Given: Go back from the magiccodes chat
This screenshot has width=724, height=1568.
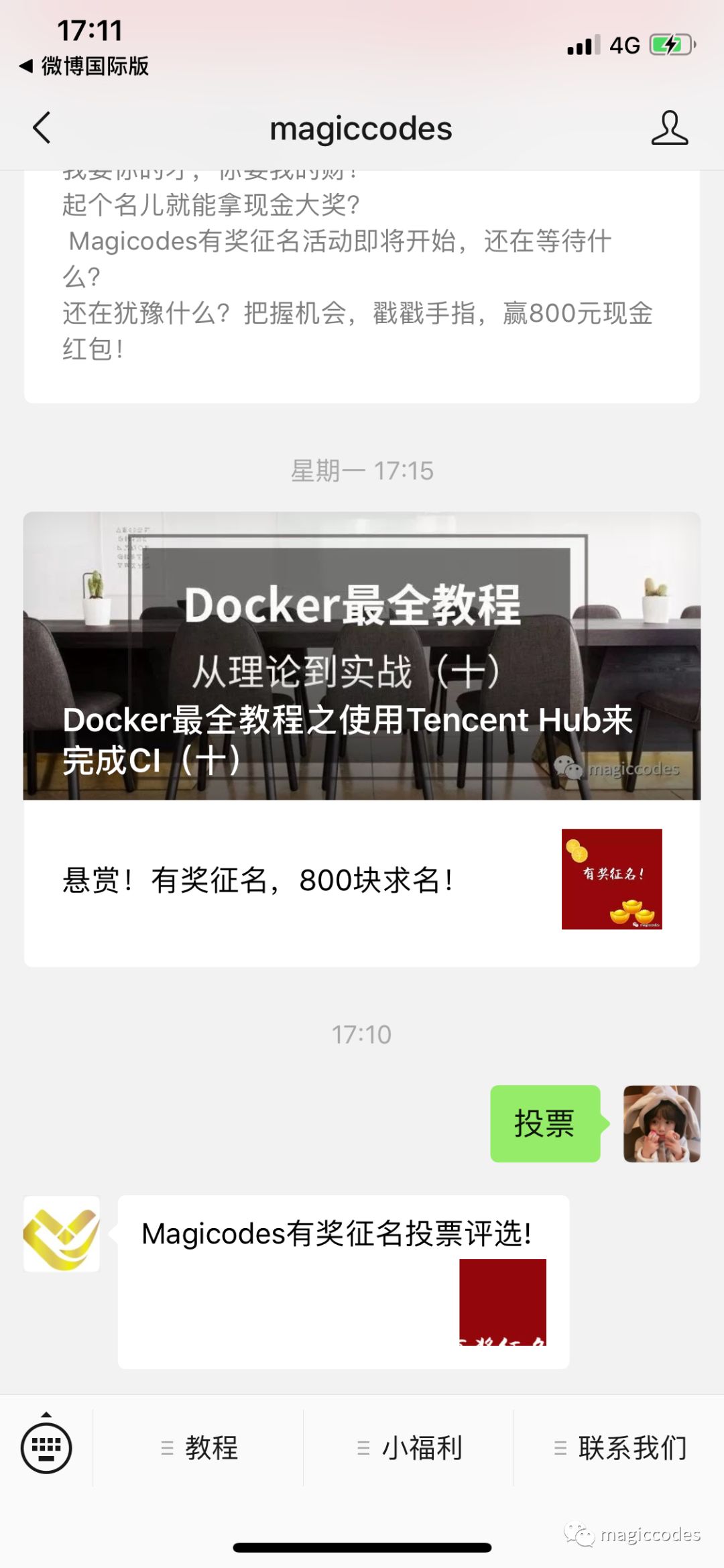Looking at the screenshot, I should point(42,127).
